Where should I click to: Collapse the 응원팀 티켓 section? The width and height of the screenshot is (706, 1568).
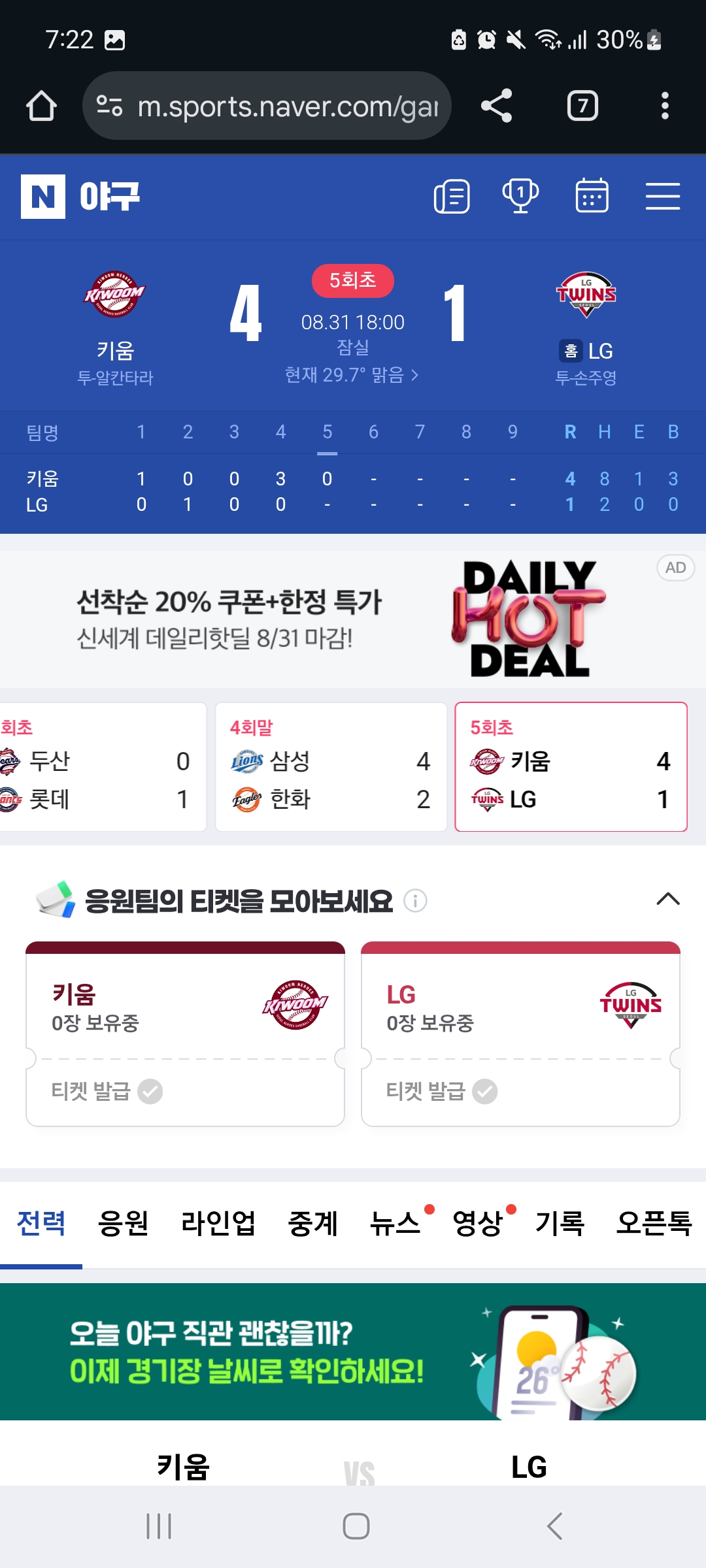pyautogui.click(x=667, y=900)
